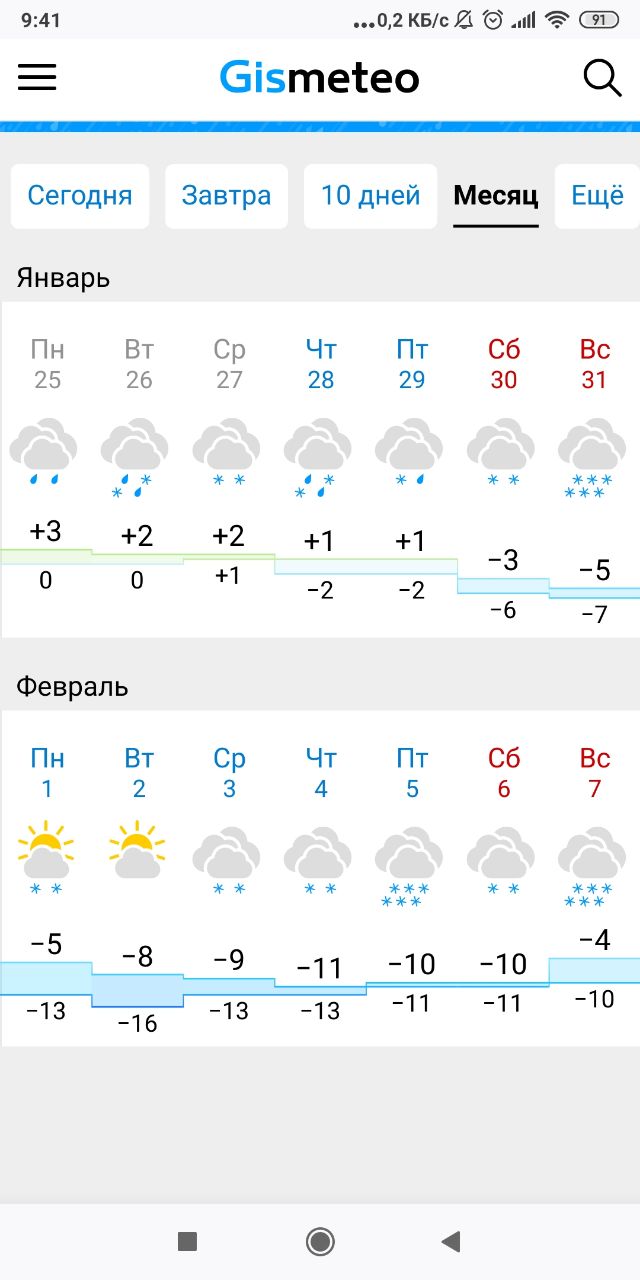Select the Месяц tab
Viewport: 640px width, 1280px height.
click(496, 195)
